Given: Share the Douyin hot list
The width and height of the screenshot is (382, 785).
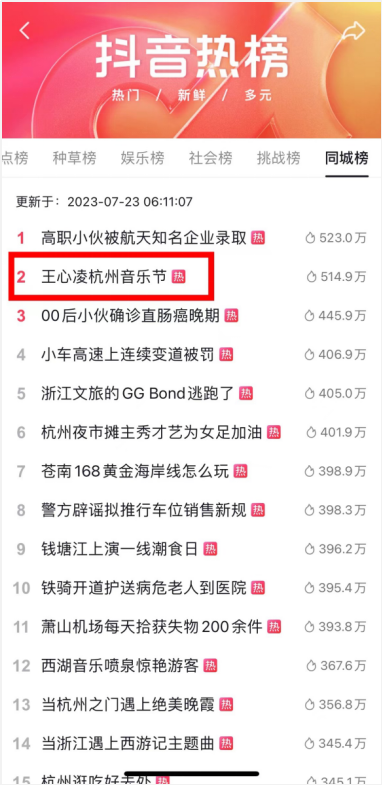Looking at the screenshot, I should point(354,31).
